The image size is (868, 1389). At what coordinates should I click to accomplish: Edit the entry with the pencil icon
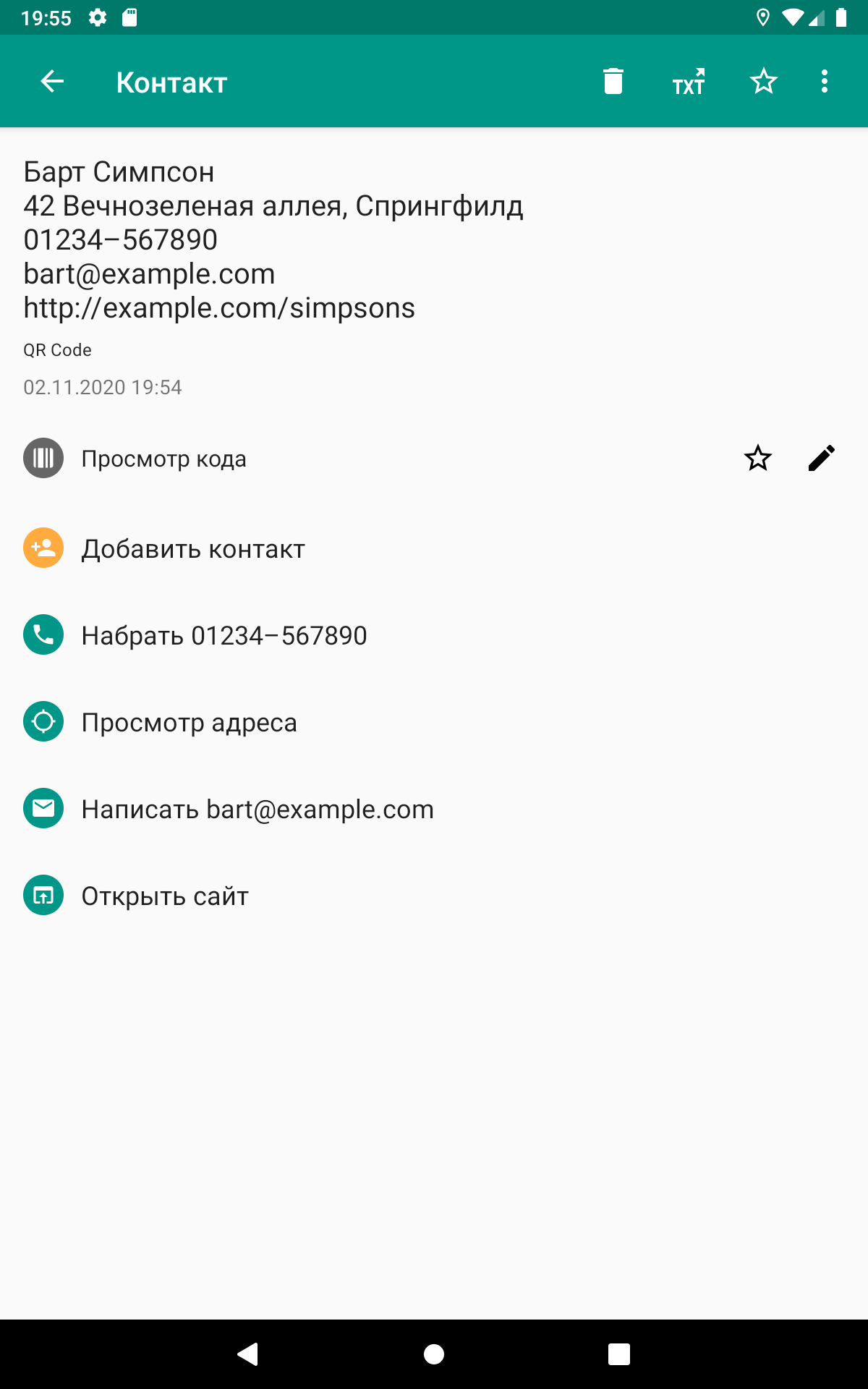pyautogui.click(x=822, y=458)
